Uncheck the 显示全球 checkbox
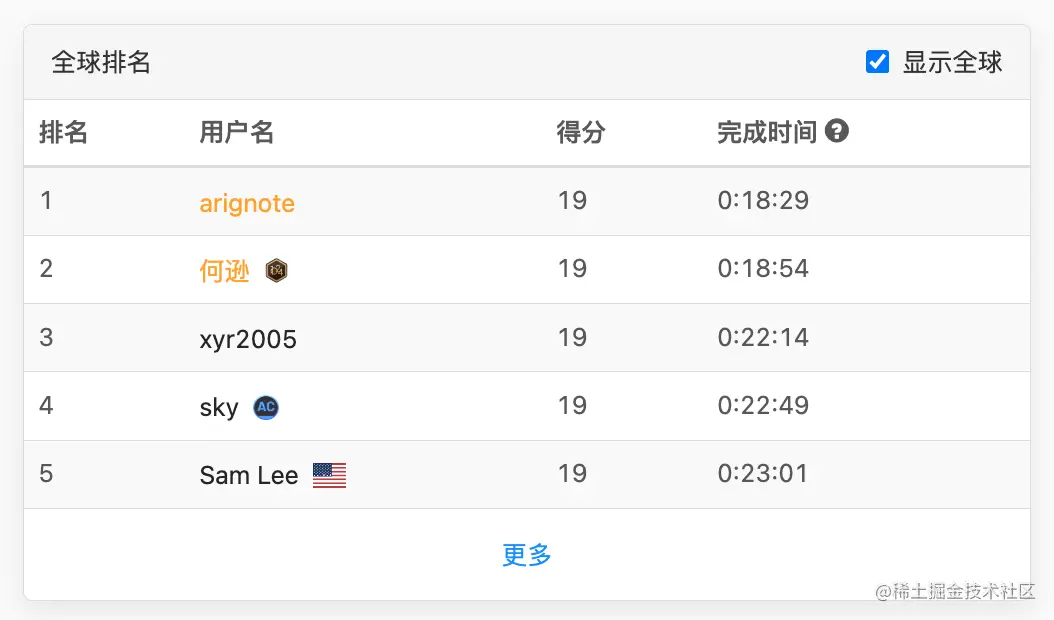The image size is (1054, 620). pyautogui.click(x=877, y=62)
